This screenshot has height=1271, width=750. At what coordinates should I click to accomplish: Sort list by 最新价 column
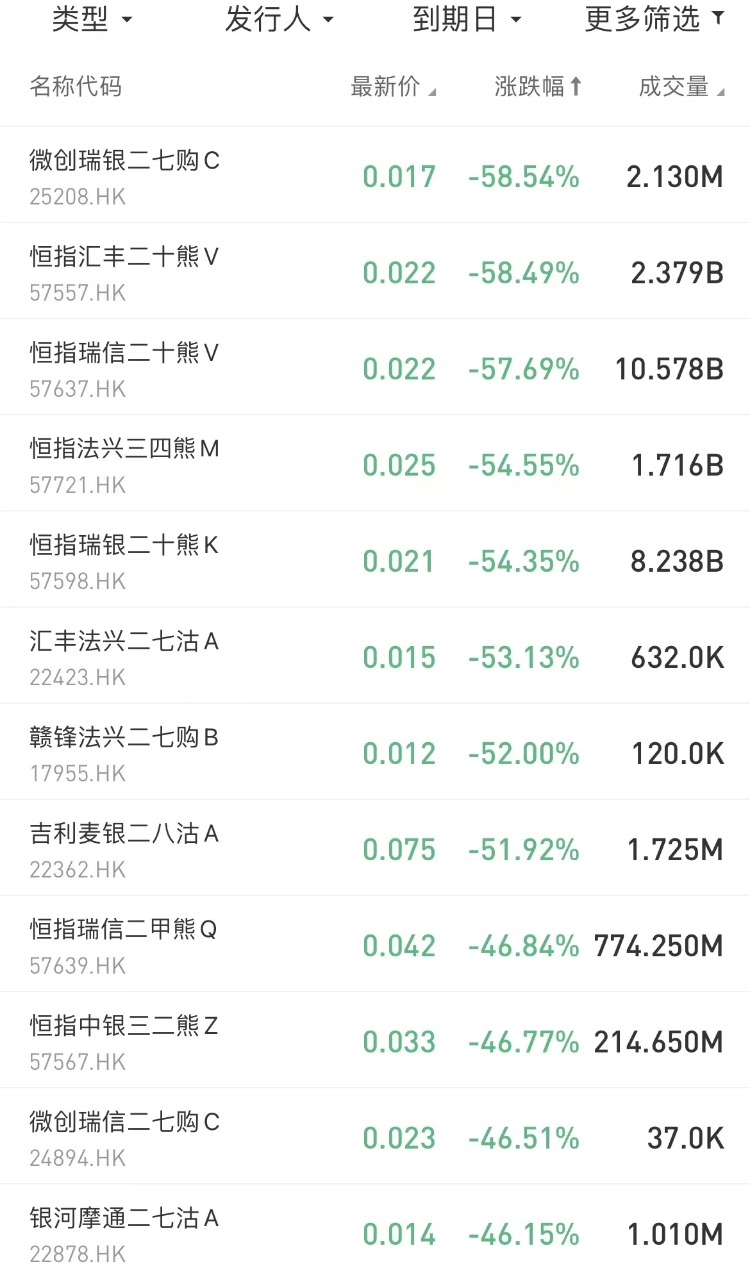coord(393,87)
